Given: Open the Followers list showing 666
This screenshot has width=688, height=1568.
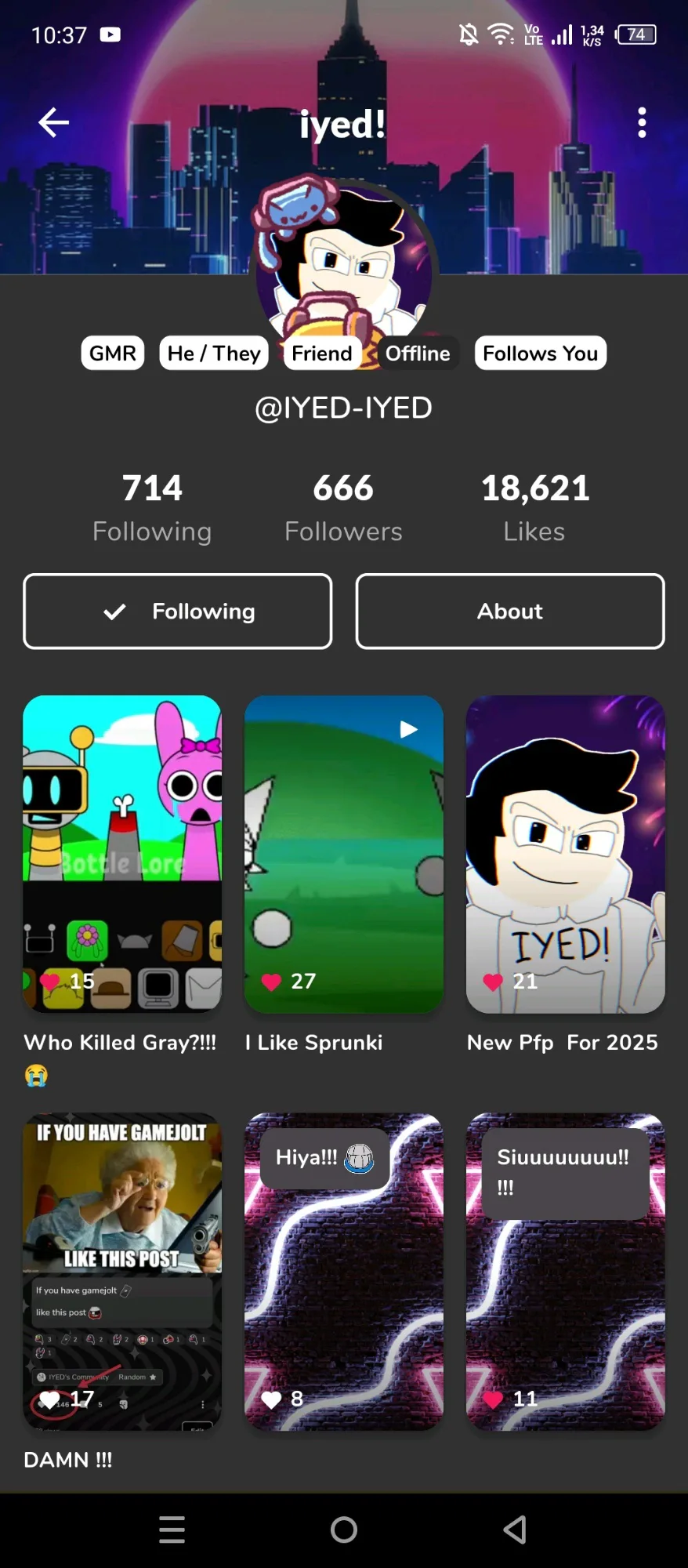Looking at the screenshot, I should (x=343, y=506).
